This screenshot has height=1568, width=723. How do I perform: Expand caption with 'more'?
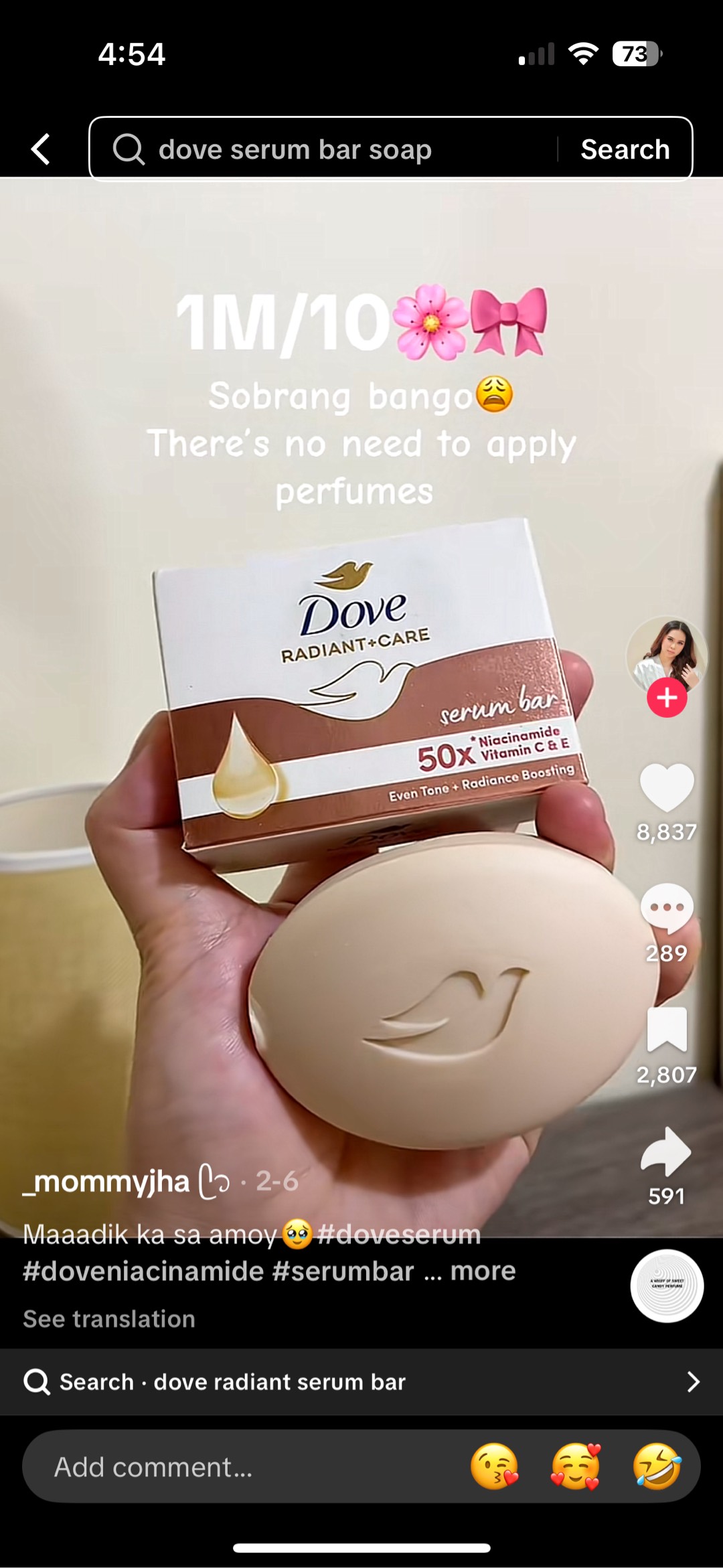(x=483, y=1271)
